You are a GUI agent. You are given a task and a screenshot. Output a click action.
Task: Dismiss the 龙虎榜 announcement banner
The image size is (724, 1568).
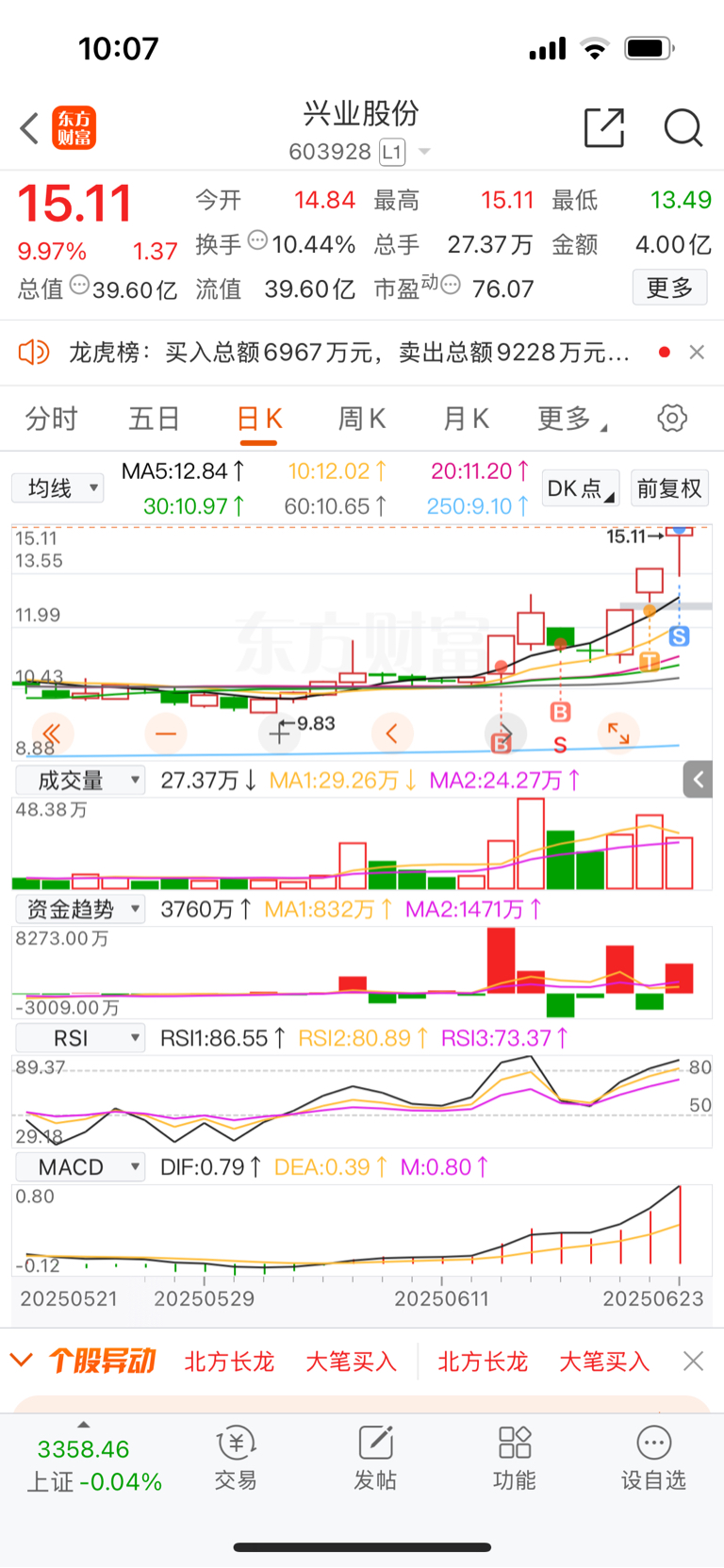tap(697, 352)
